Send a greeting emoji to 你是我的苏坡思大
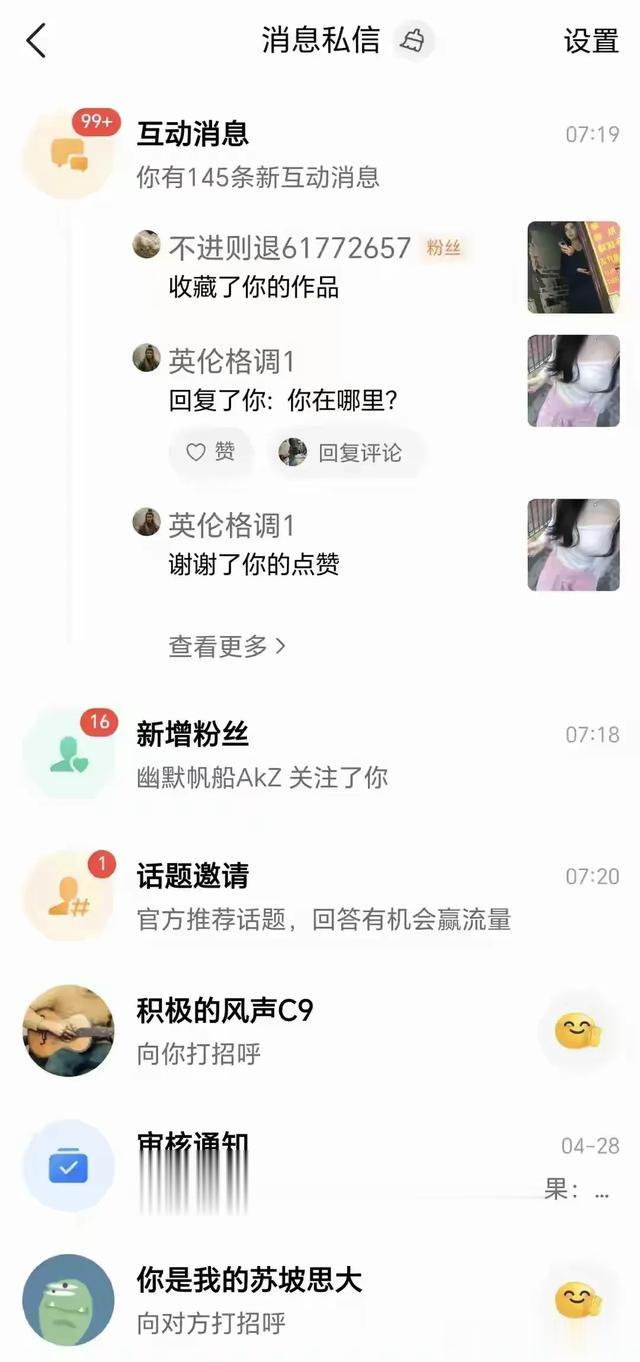Viewport: 640px width, 1362px height. (x=579, y=1300)
